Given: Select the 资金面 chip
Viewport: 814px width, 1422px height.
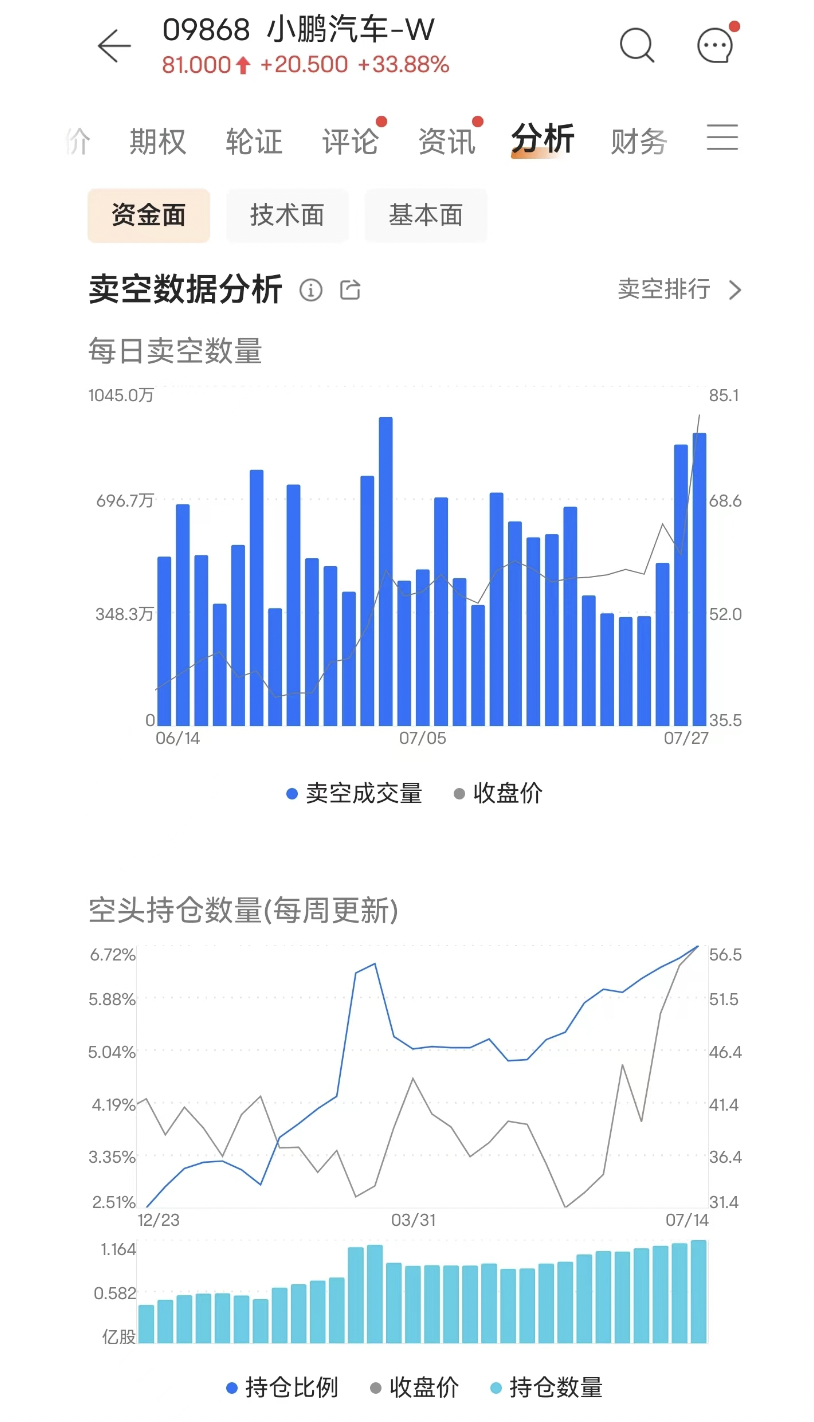Looking at the screenshot, I should pos(149,215).
